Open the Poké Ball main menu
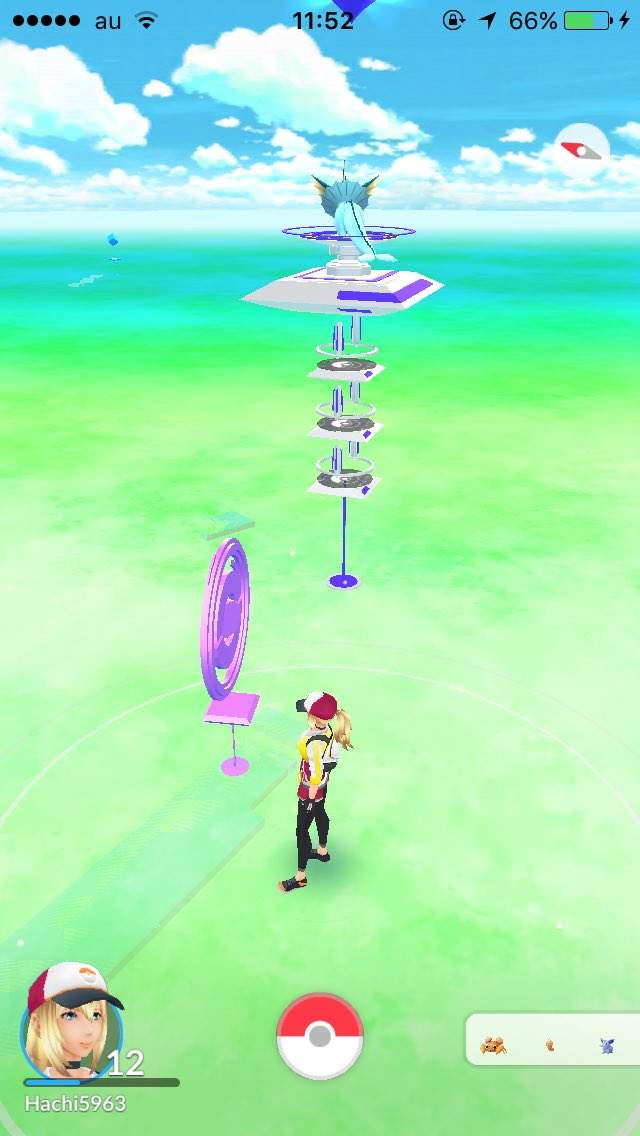This screenshot has height=1136, width=640. [x=320, y=1036]
